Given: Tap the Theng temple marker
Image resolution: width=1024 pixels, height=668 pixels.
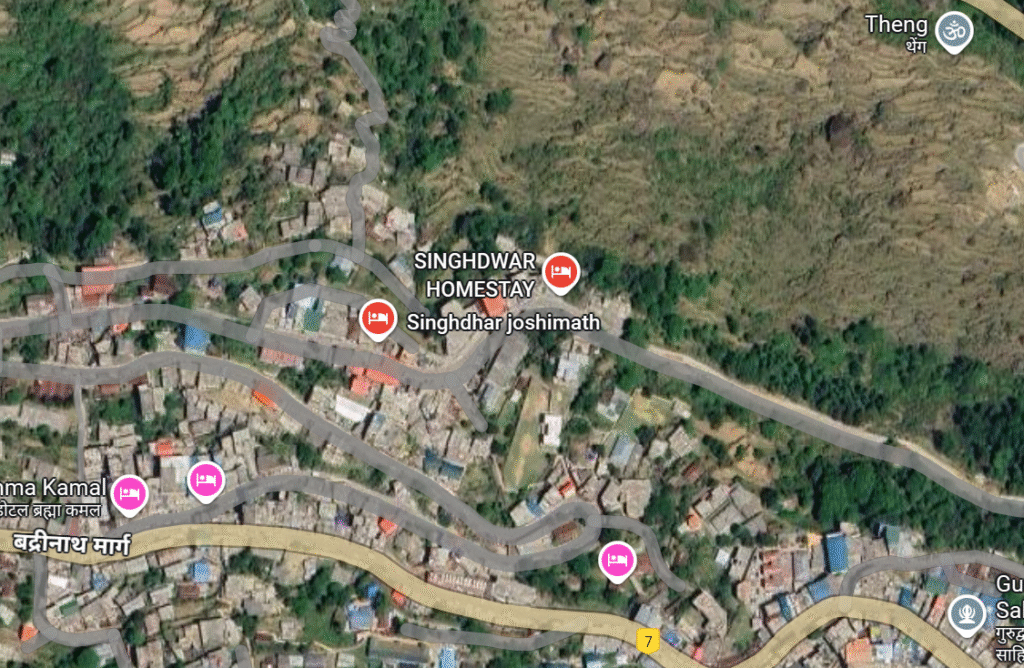Looking at the screenshot, I should pyautogui.click(x=953, y=31).
